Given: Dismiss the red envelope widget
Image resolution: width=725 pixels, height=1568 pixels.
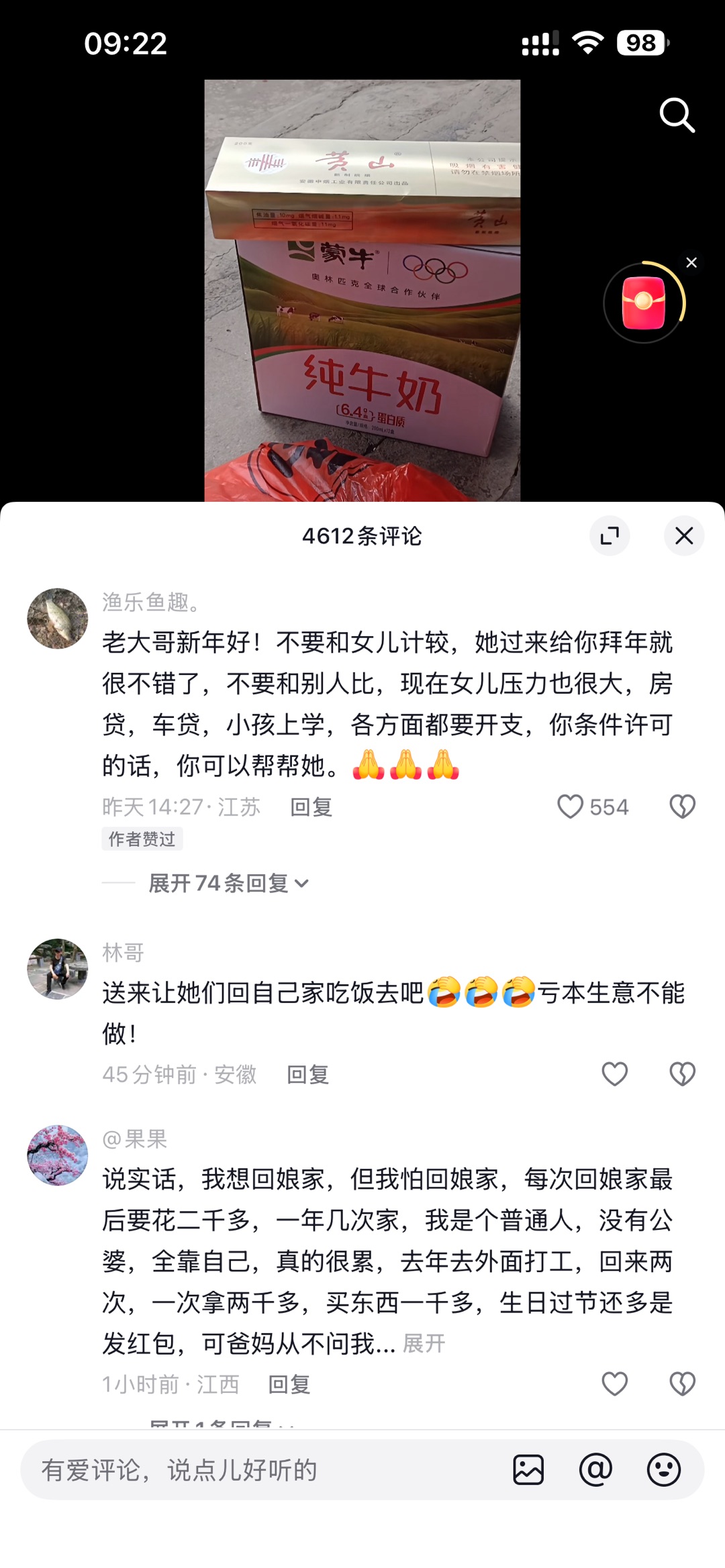Looking at the screenshot, I should pyautogui.click(x=691, y=262).
